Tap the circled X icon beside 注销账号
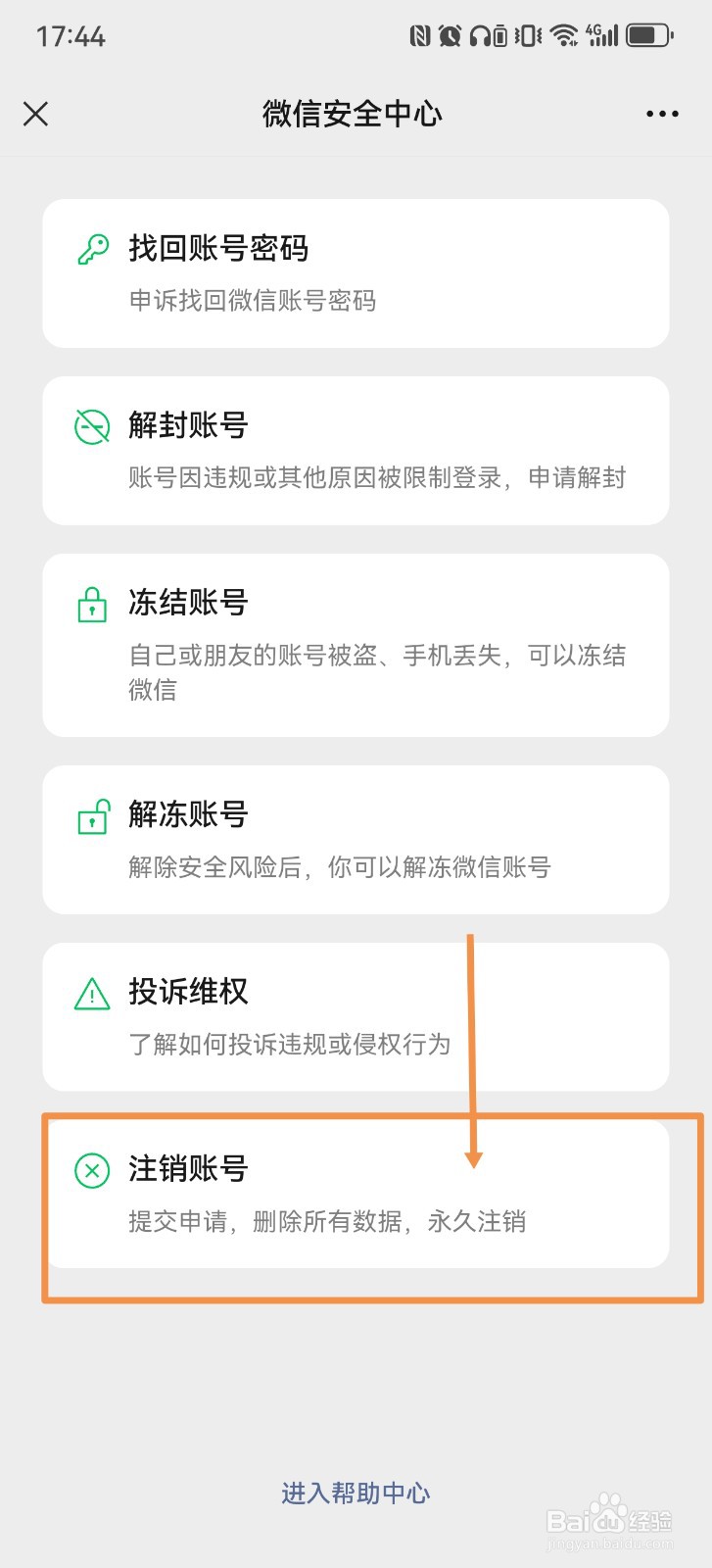 90,1169
